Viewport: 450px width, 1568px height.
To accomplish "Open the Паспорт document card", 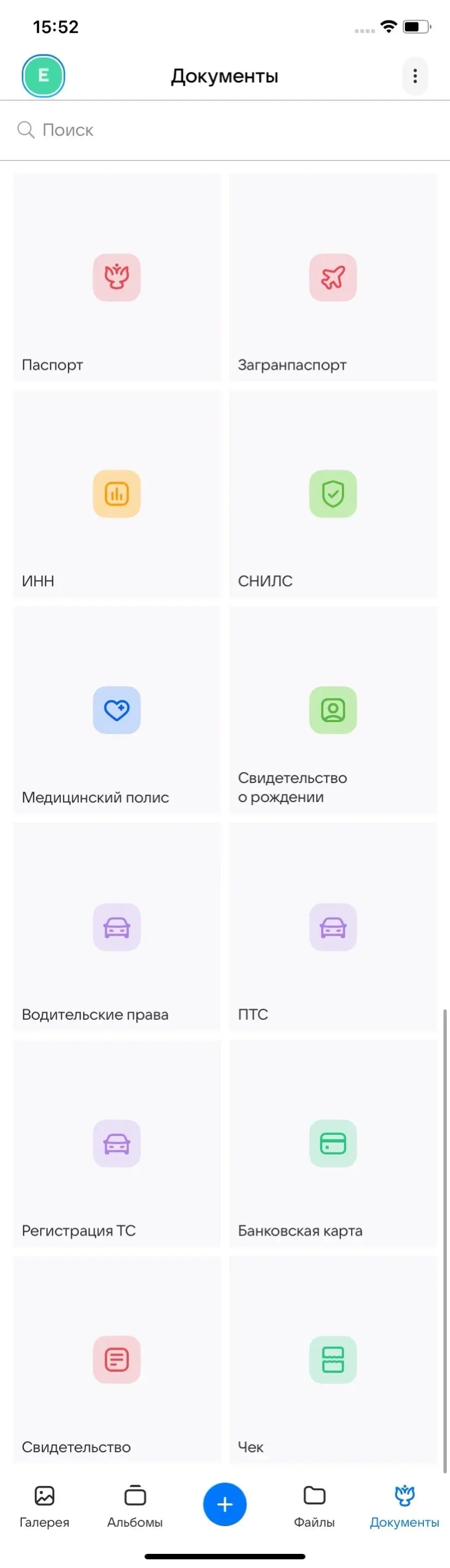I will point(117,278).
